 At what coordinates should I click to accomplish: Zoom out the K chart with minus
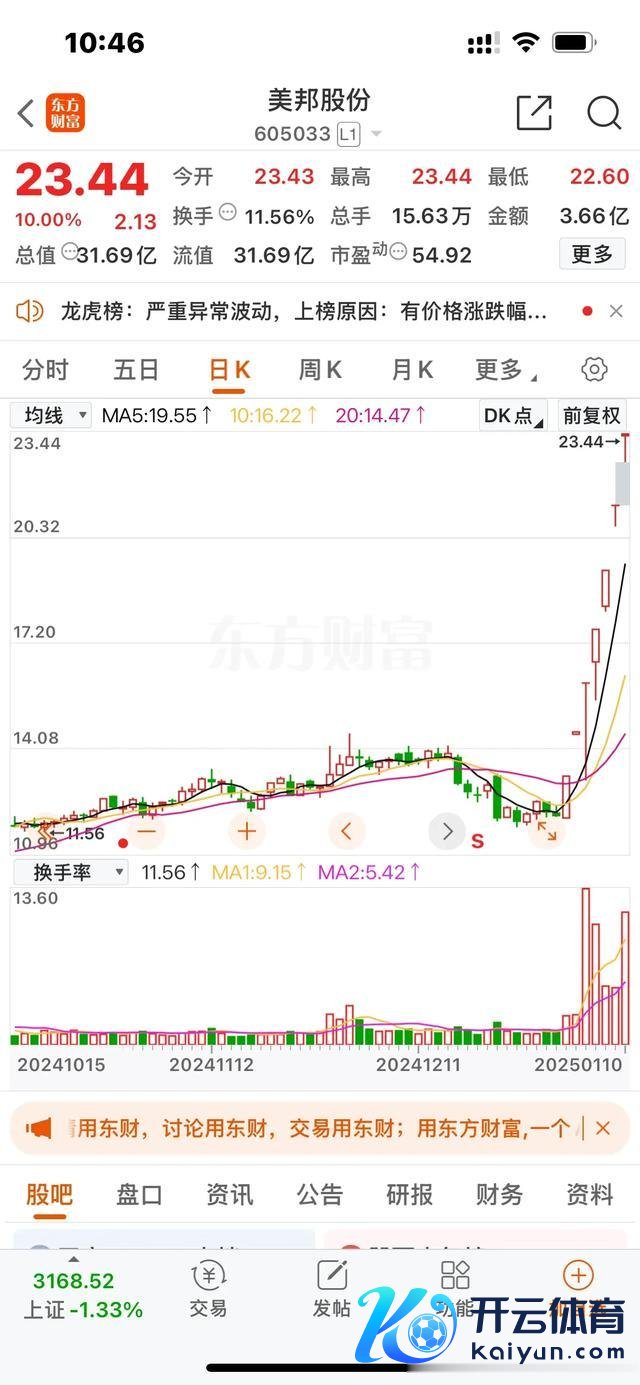point(147,830)
